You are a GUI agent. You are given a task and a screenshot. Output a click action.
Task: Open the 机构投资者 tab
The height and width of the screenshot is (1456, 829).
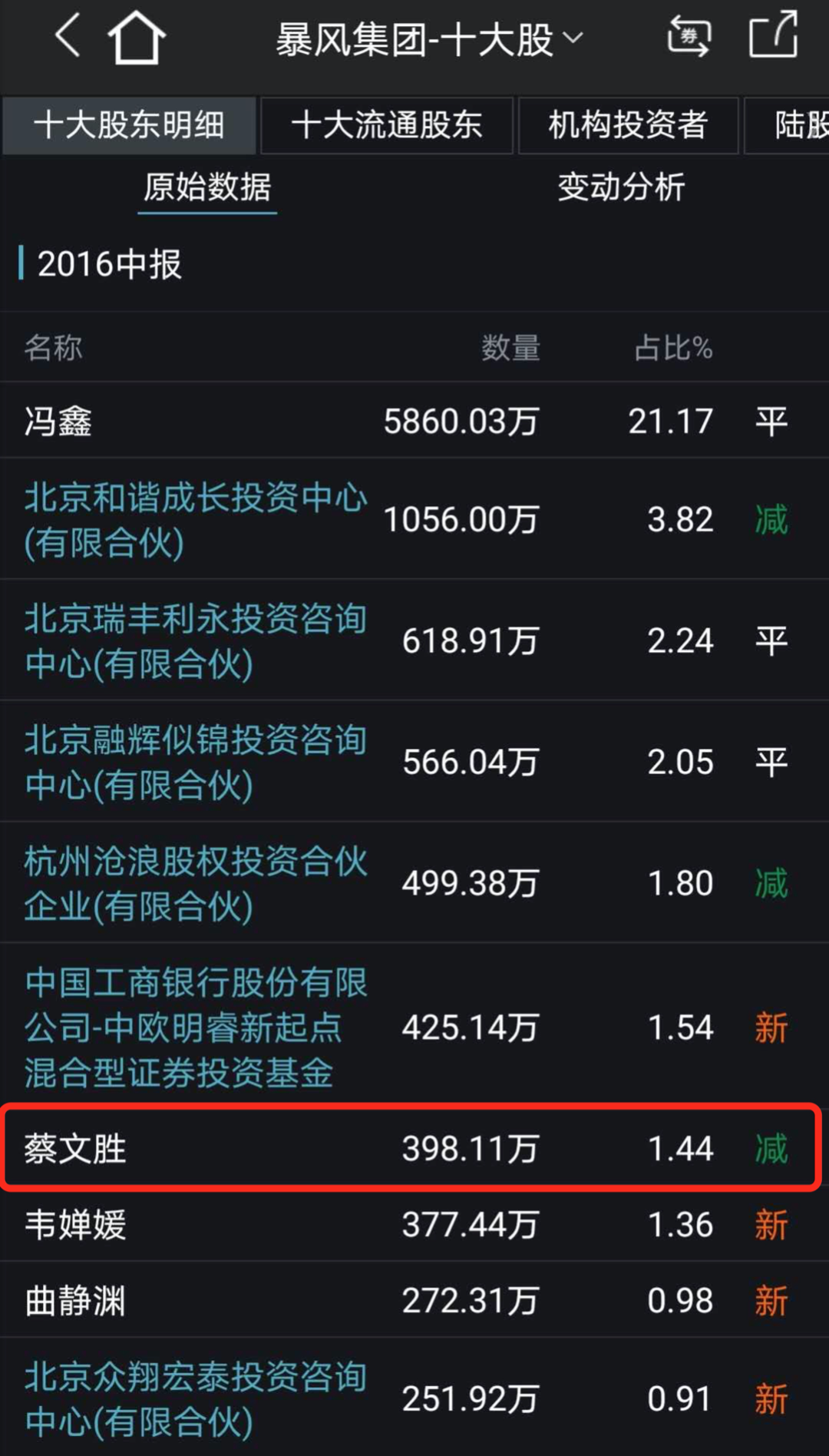pos(628,125)
